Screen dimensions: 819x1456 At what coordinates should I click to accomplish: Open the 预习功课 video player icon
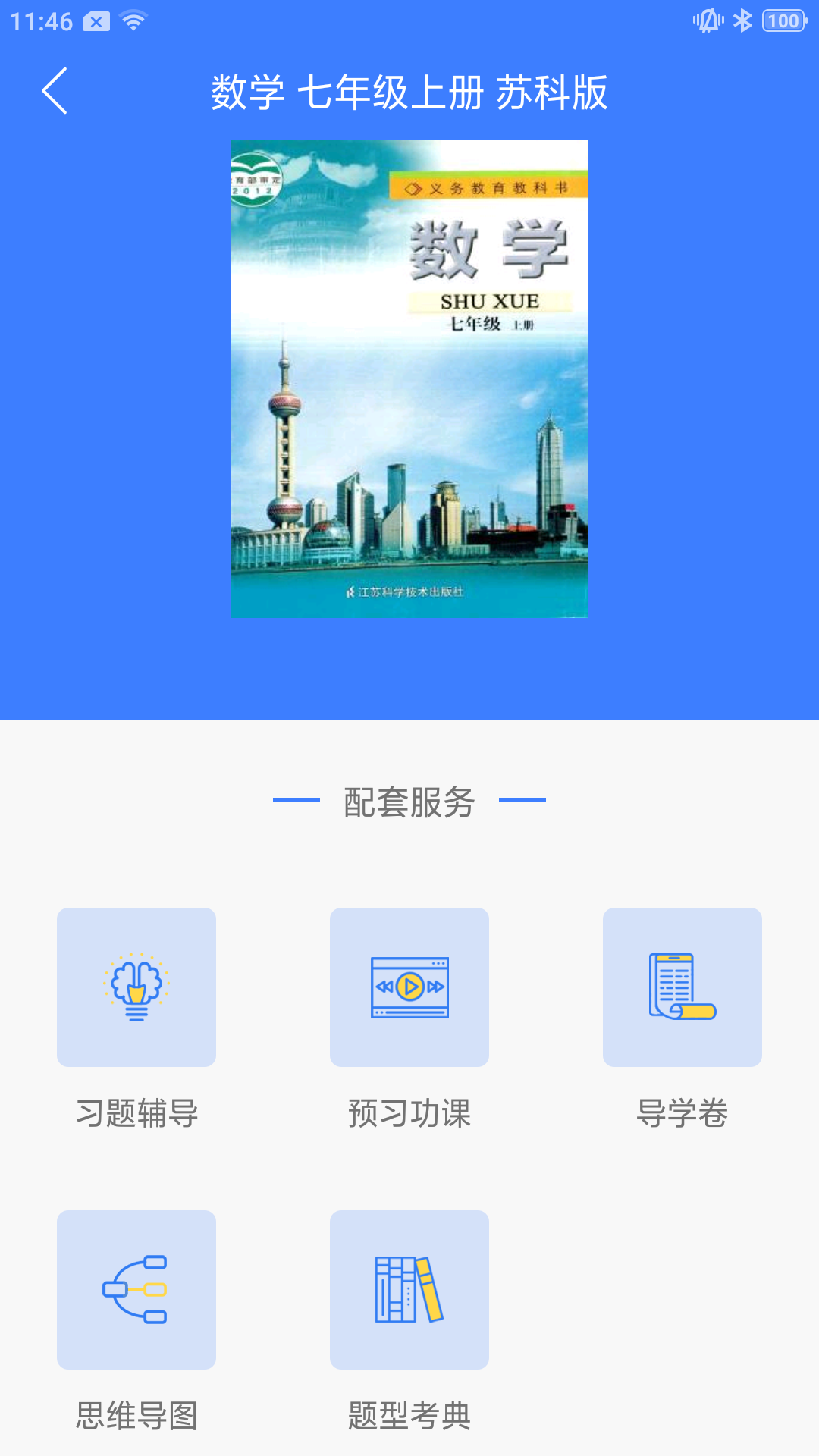[409, 987]
